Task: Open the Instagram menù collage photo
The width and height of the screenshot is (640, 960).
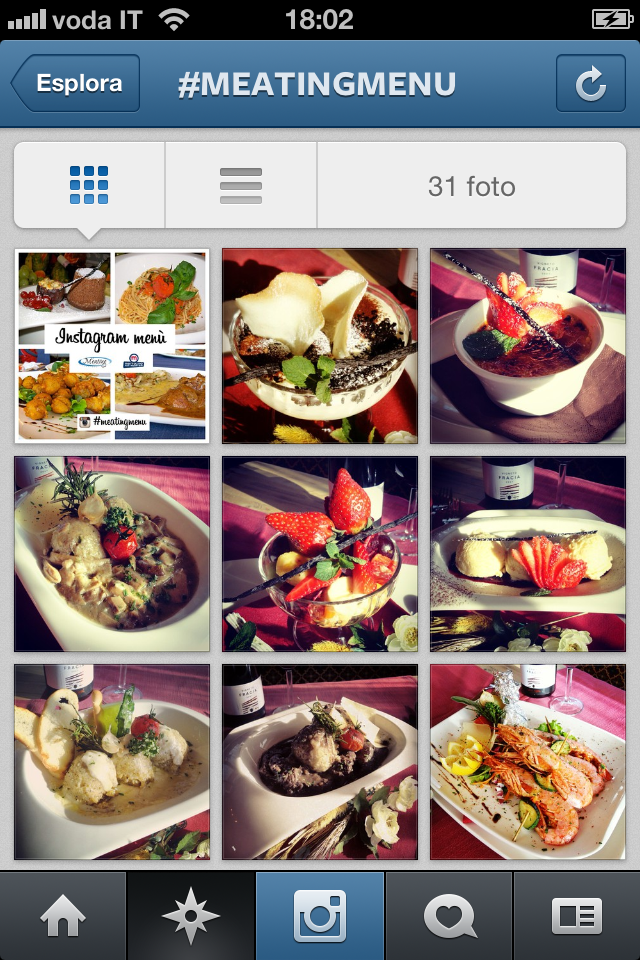Action: [x=112, y=346]
